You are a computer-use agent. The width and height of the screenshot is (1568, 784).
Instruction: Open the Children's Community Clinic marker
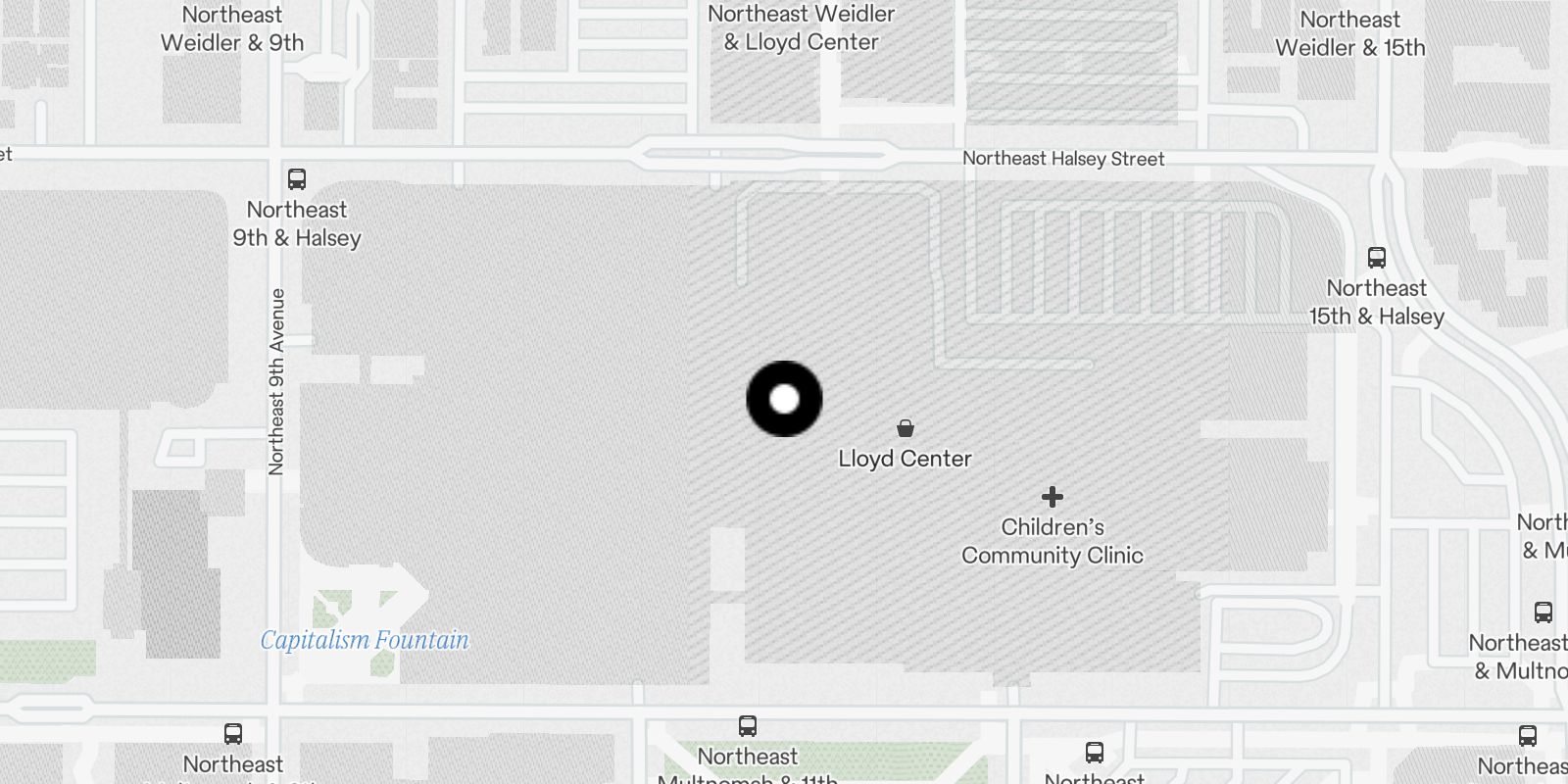tap(1053, 498)
